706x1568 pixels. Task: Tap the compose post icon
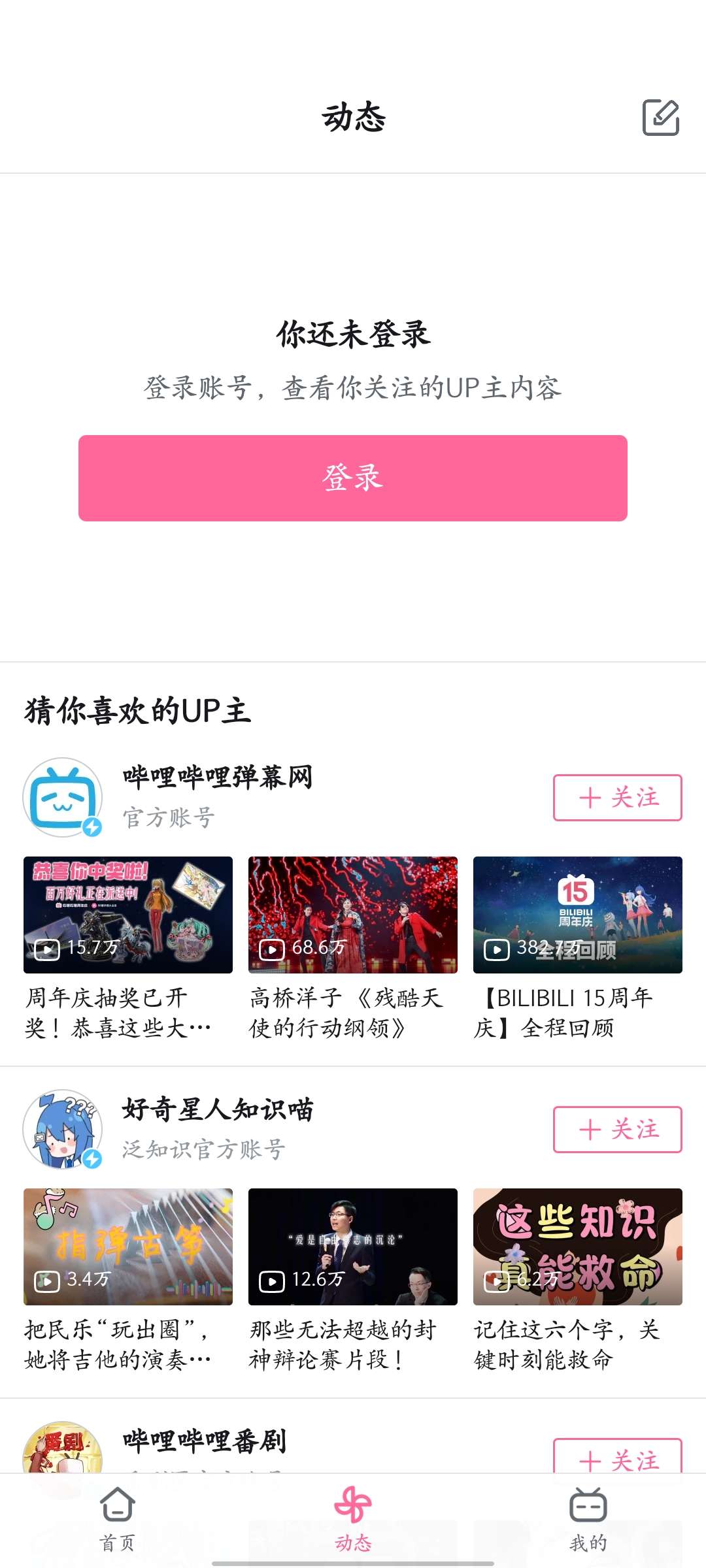[x=660, y=118]
